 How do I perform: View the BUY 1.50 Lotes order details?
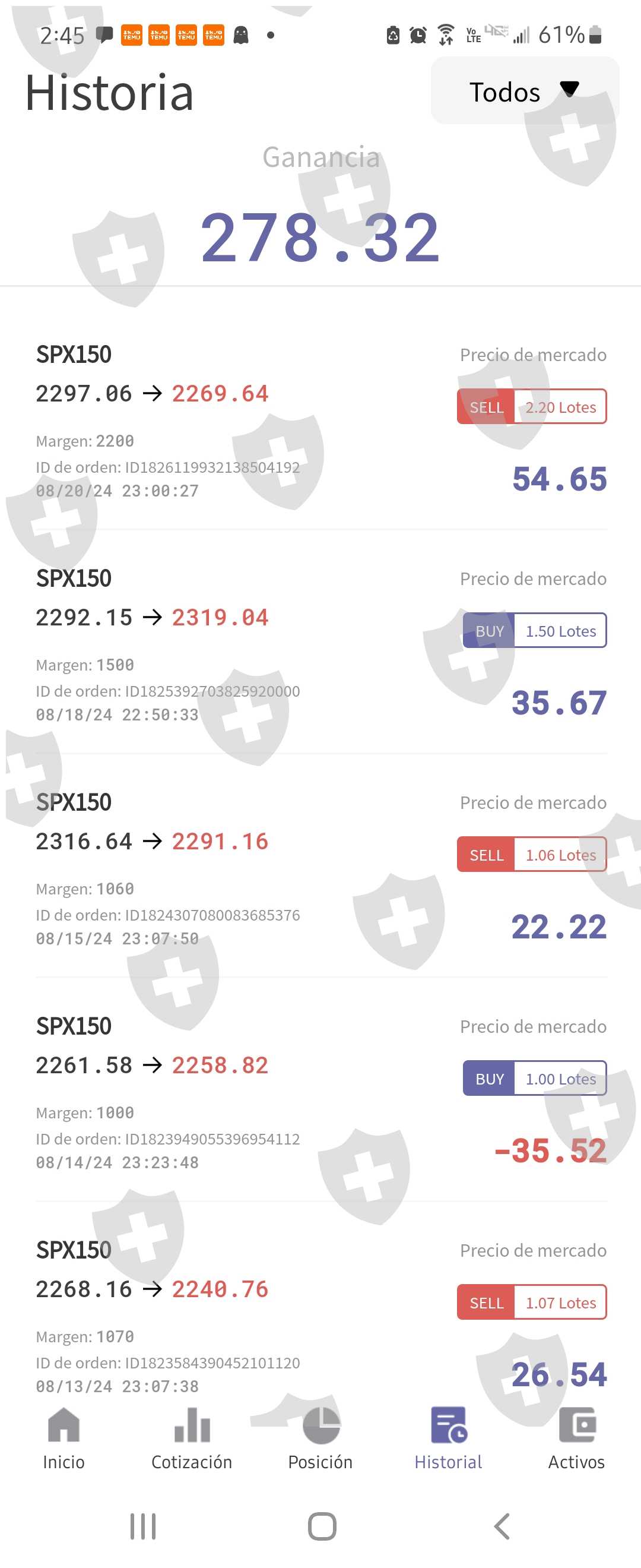click(x=320, y=645)
